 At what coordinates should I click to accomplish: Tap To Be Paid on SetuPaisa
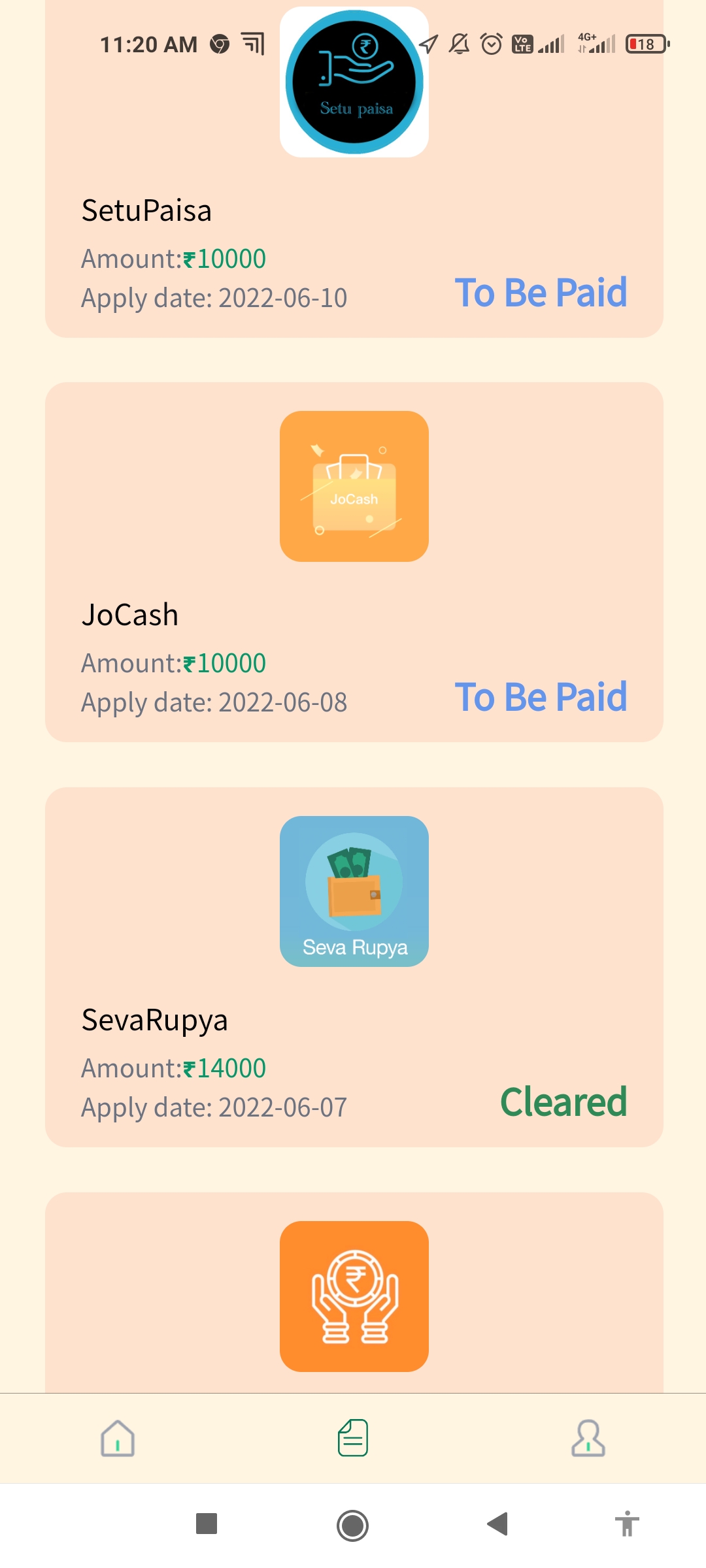541,293
